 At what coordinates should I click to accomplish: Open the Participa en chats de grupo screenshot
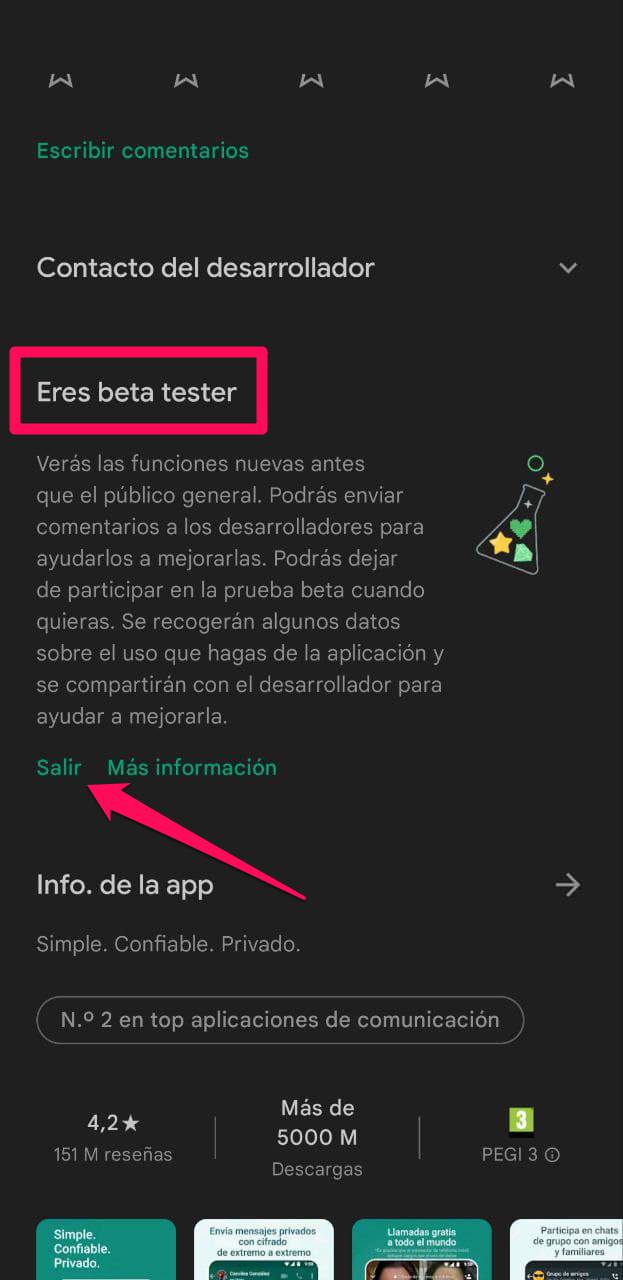tap(566, 1249)
